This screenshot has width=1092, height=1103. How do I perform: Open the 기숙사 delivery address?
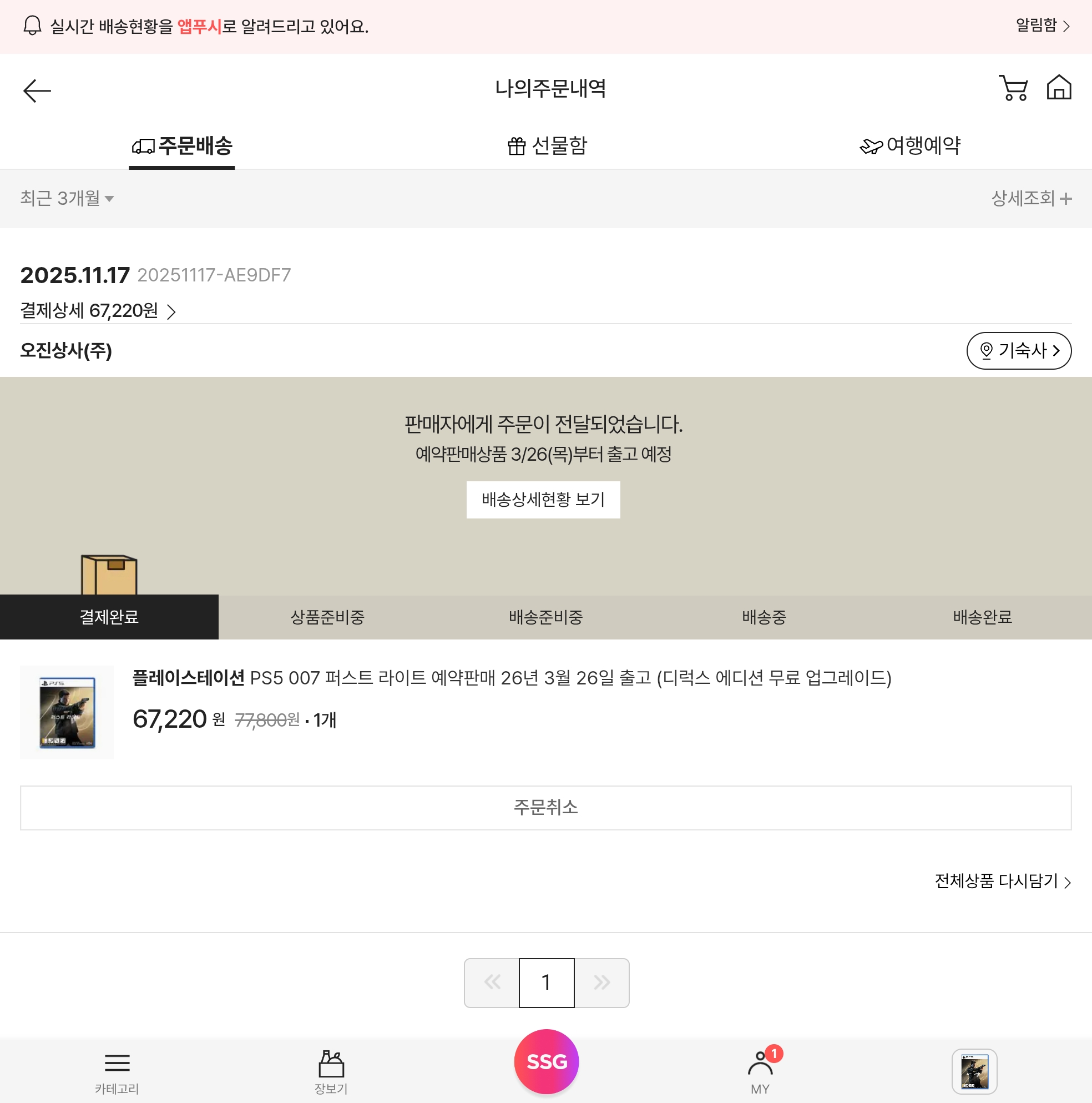click(1018, 350)
